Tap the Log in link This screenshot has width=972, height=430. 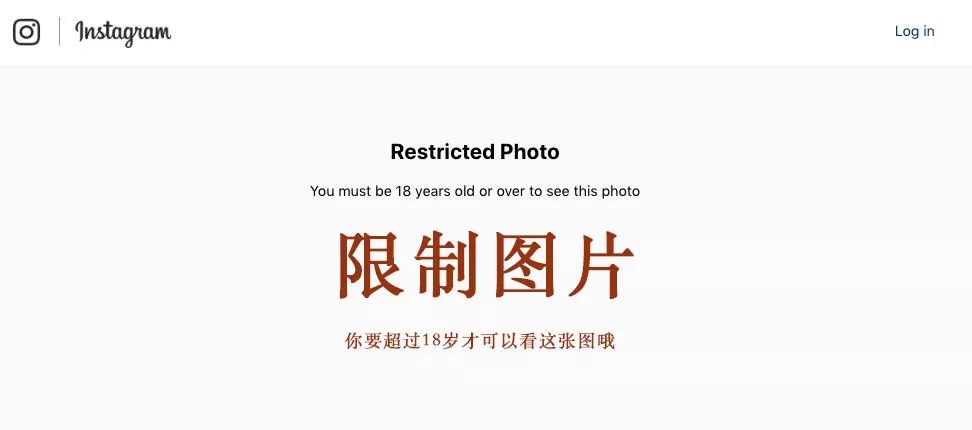914,31
